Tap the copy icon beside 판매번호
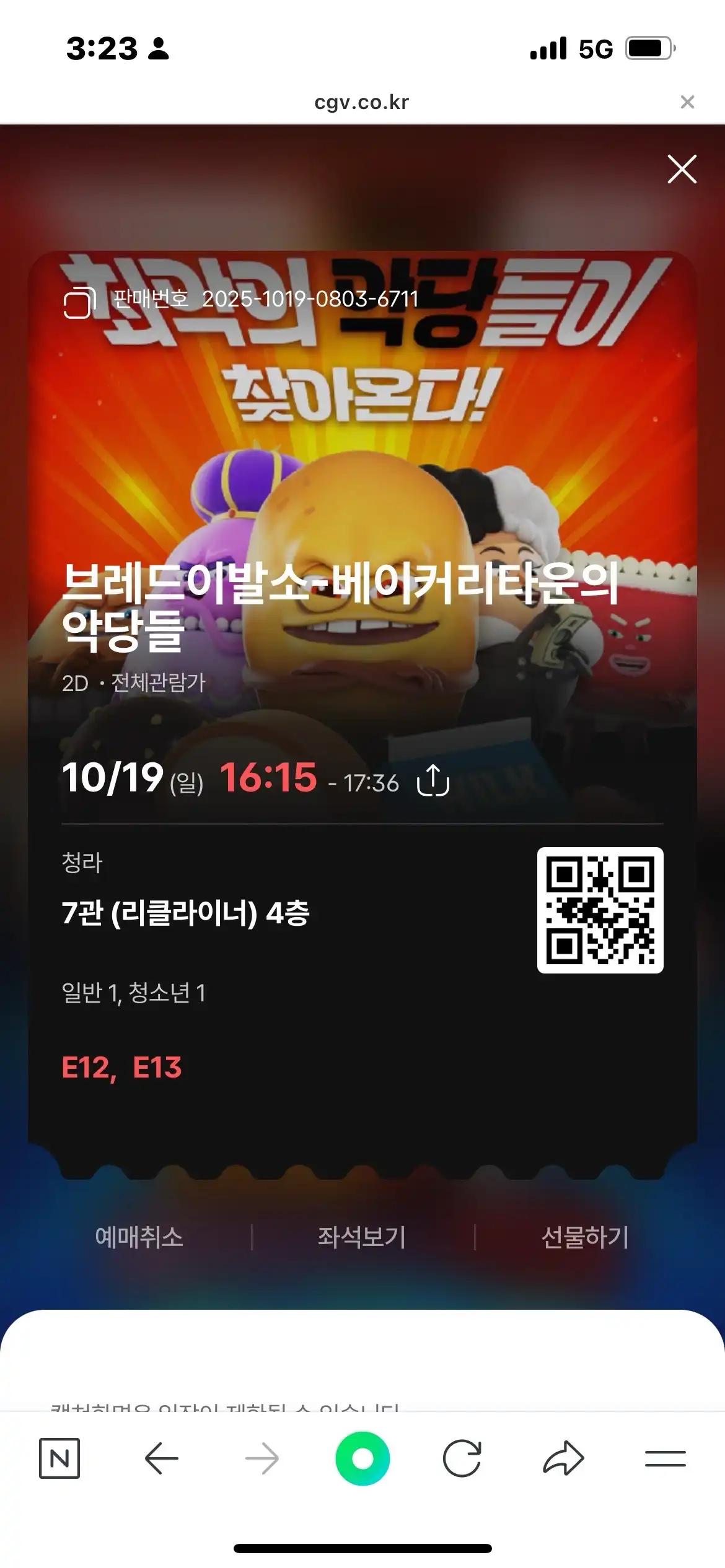 (79, 302)
